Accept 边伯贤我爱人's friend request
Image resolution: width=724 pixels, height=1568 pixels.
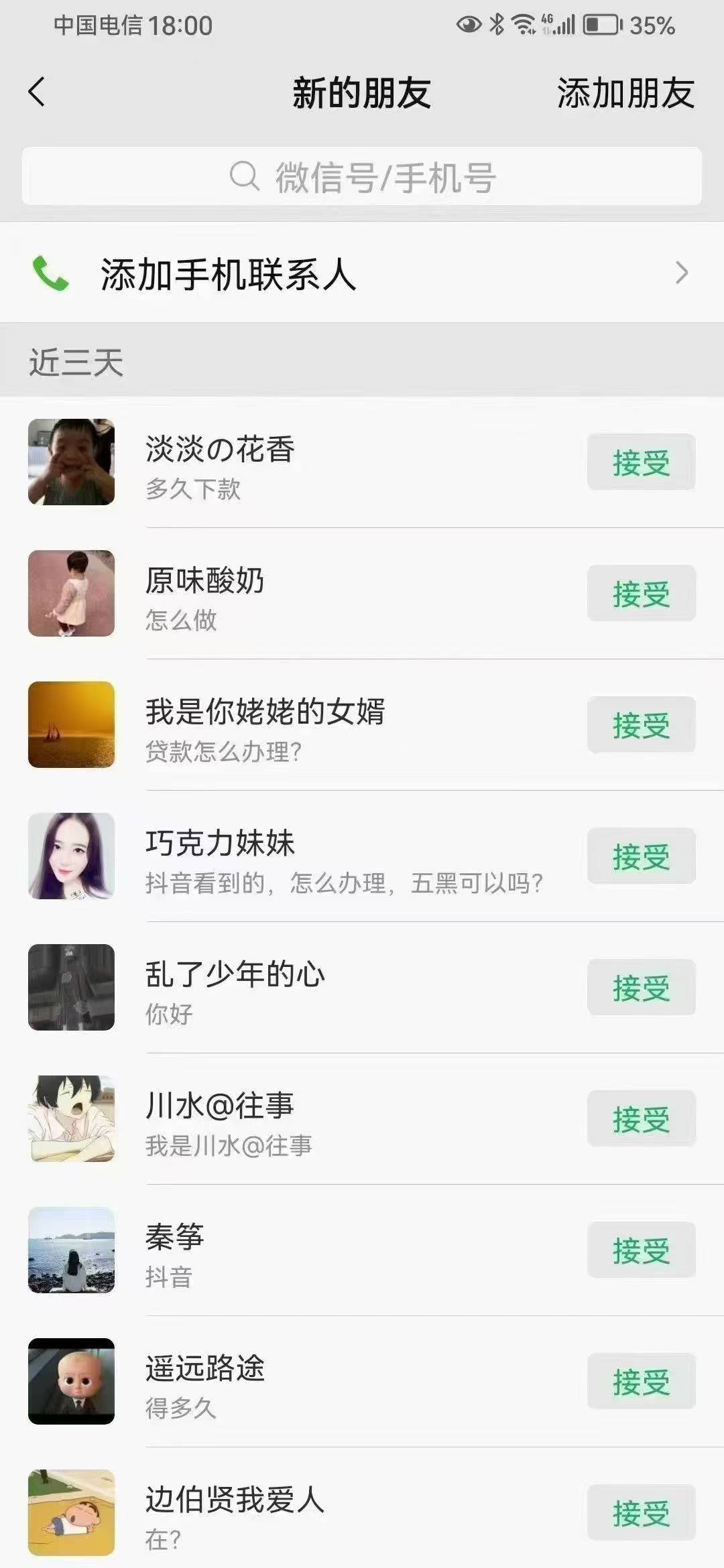[641, 1513]
